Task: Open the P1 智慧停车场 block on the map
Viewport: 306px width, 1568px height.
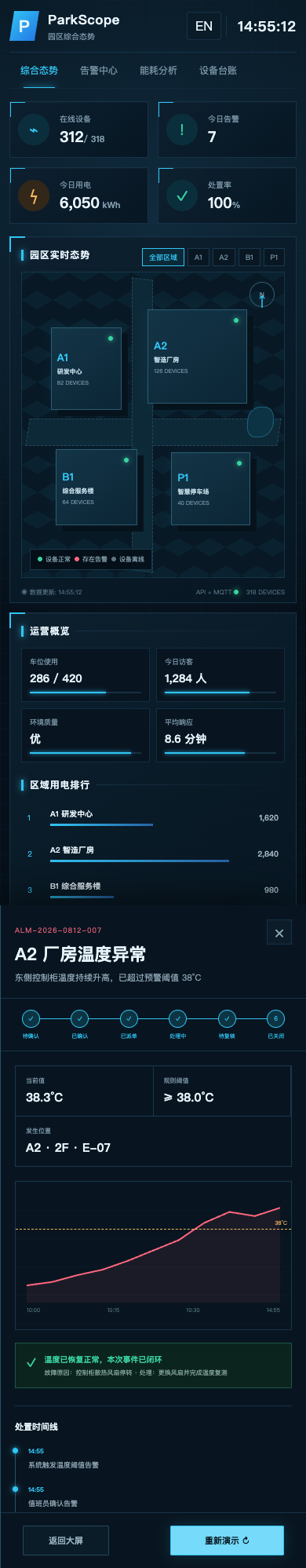Action: (x=210, y=488)
